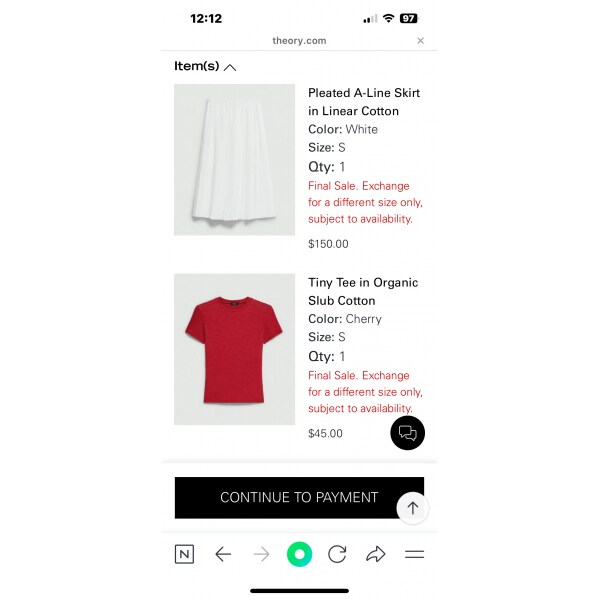Reload the current page

click(337, 554)
